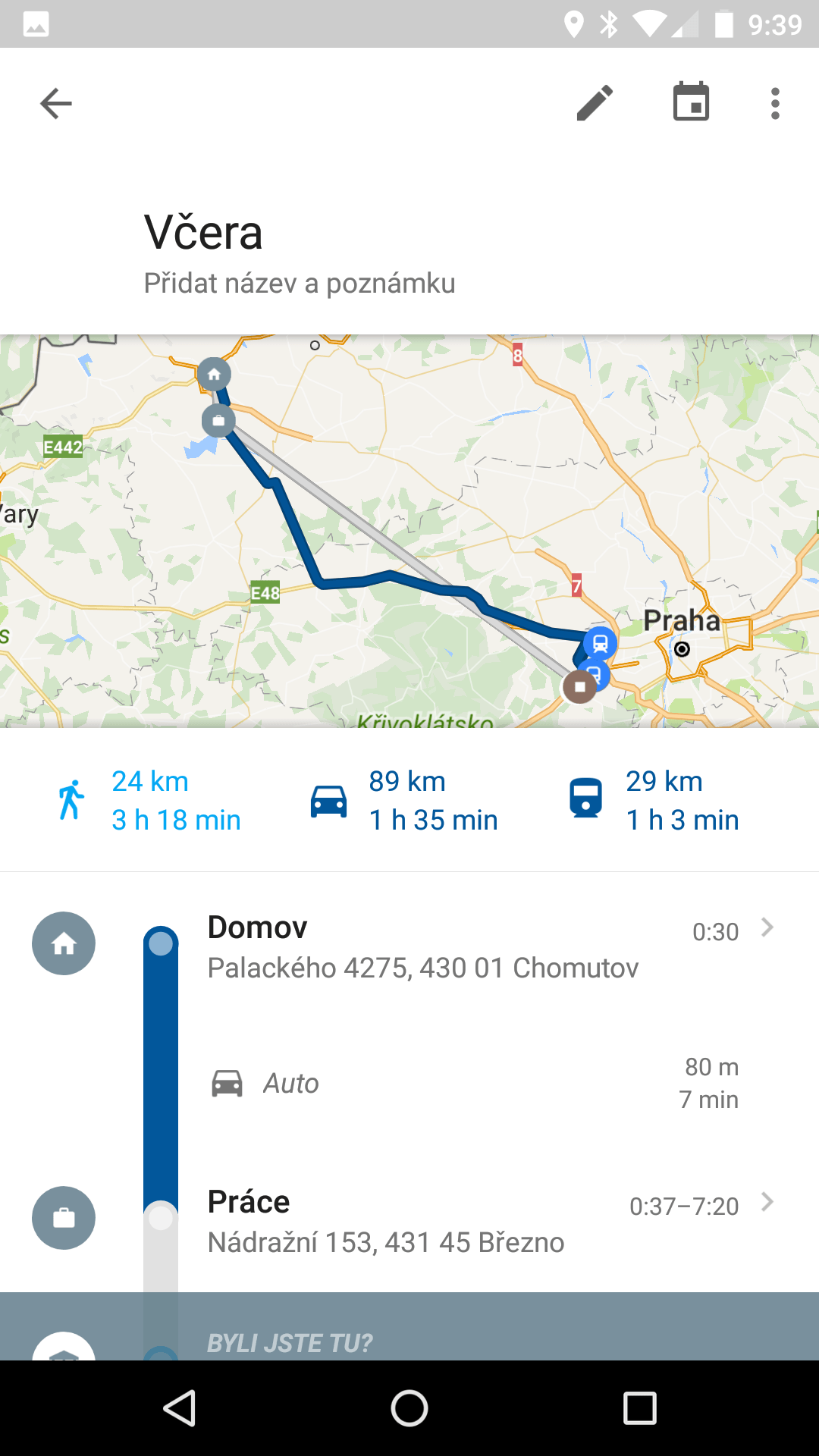The height and width of the screenshot is (1456, 819).
Task: View the Auto trip segment details
Action: point(409,1083)
